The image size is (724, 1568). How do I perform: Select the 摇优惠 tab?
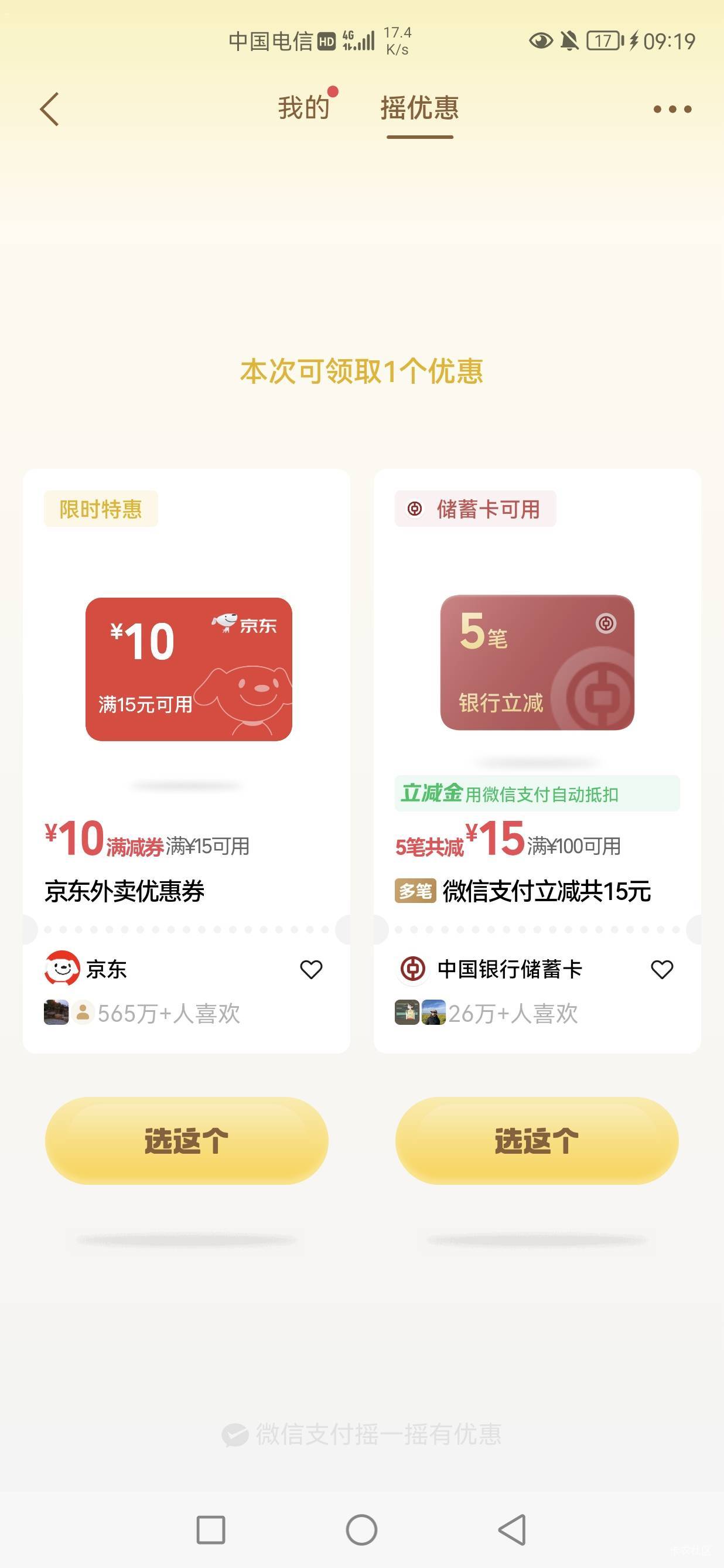click(420, 108)
